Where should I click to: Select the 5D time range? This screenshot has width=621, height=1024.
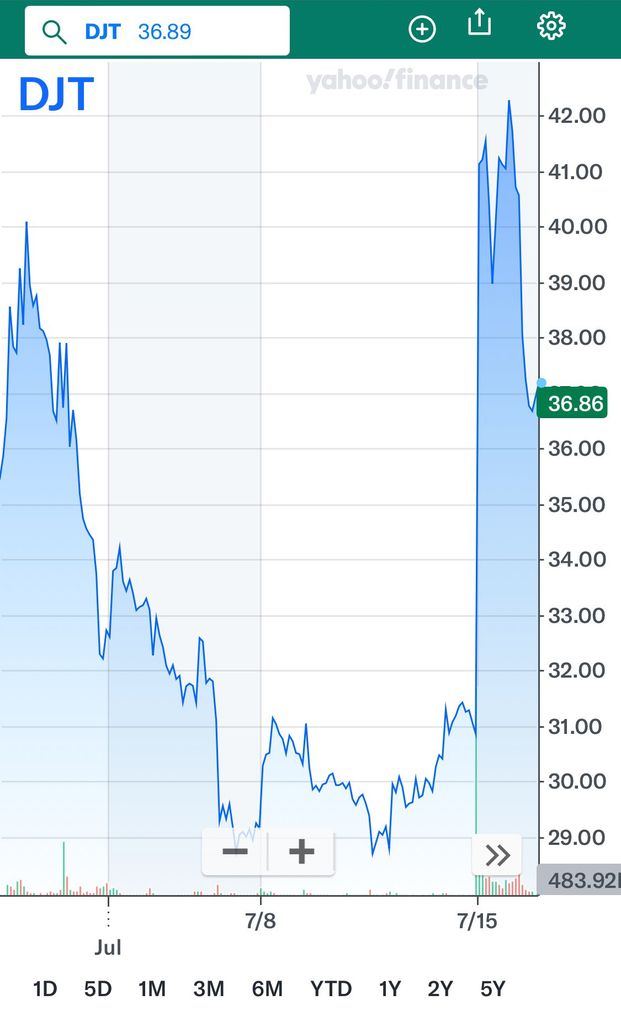click(98, 989)
